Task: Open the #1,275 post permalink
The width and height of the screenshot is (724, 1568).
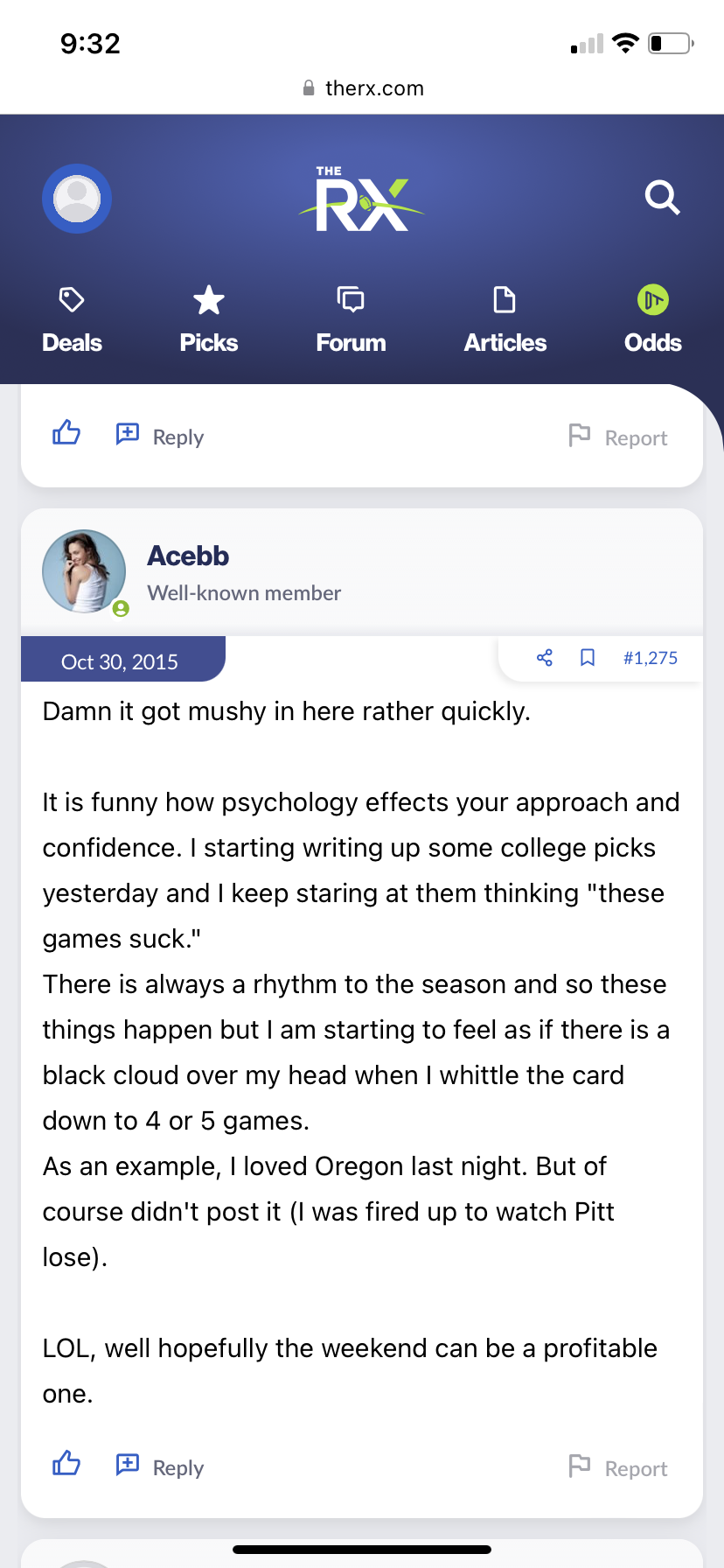Action: (650, 658)
